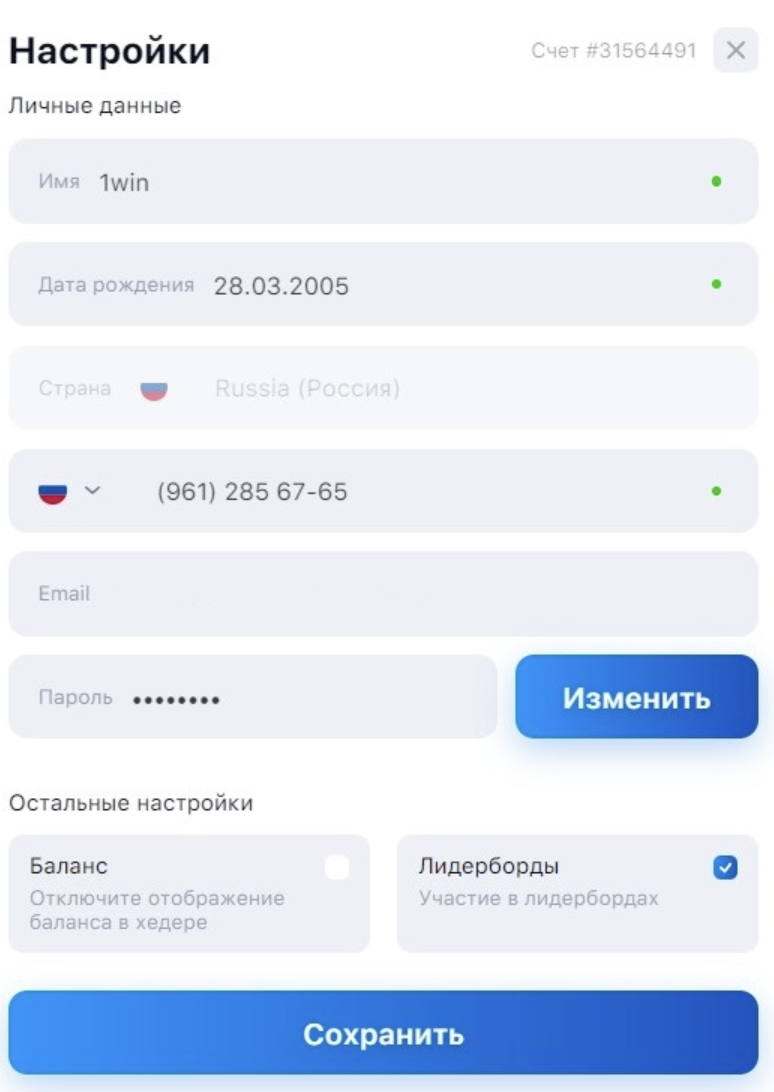This screenshot has height=1092, width=774.
Task: Uncheck the Лидерборды checkbox
Action: click(725, 868)
